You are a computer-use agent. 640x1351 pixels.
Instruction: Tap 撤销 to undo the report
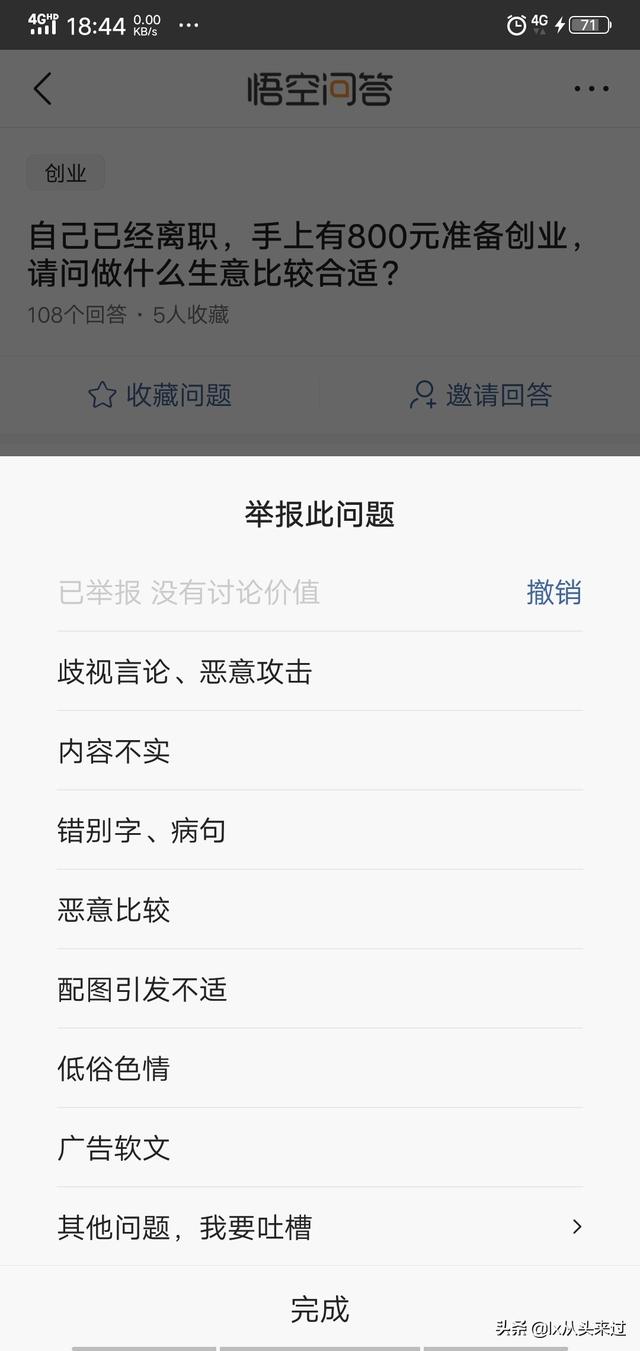click(553, 592)
